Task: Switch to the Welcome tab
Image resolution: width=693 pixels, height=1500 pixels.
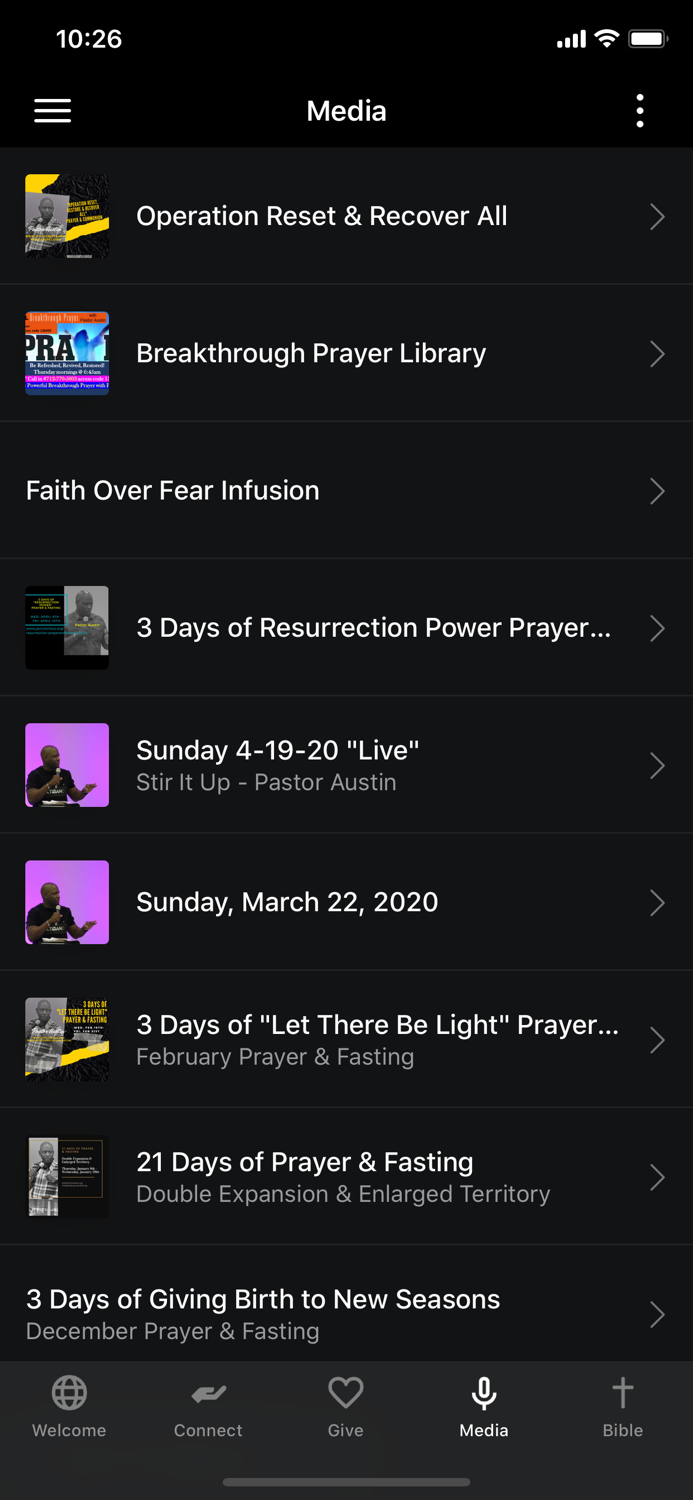Action: pyautogui.click(x=69, y=1406)
